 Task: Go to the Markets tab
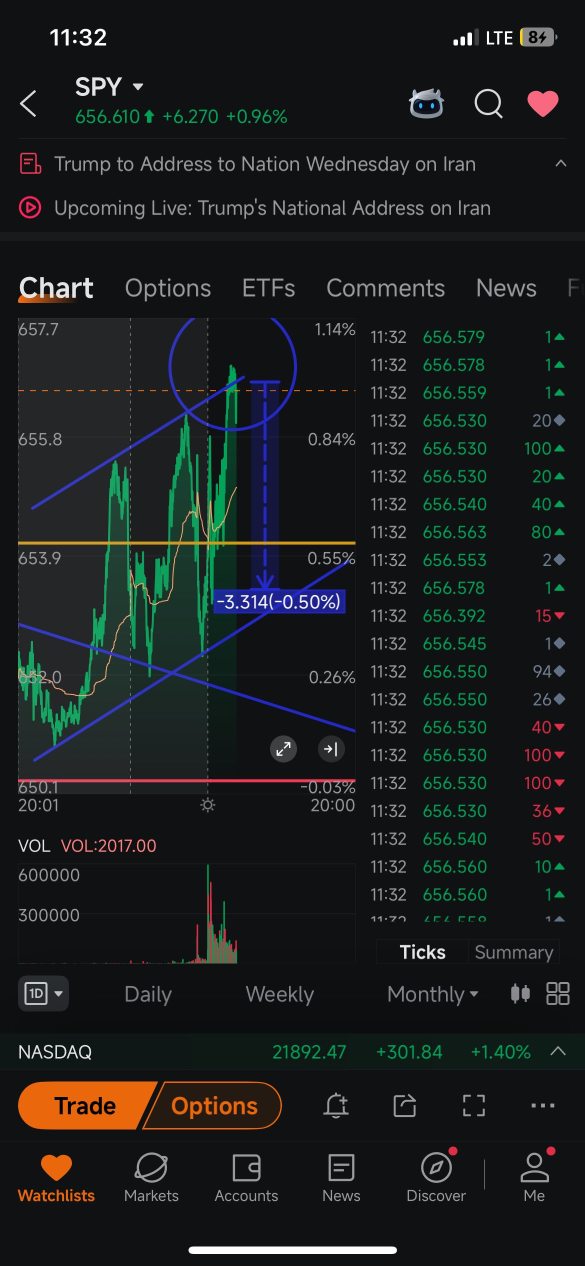(151, 1178)
